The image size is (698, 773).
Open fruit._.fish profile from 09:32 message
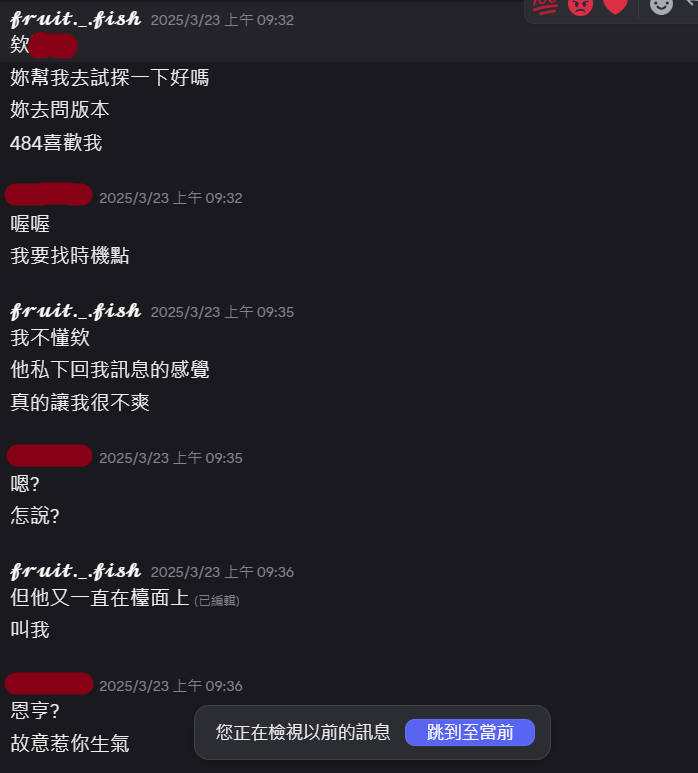(76, 19)
